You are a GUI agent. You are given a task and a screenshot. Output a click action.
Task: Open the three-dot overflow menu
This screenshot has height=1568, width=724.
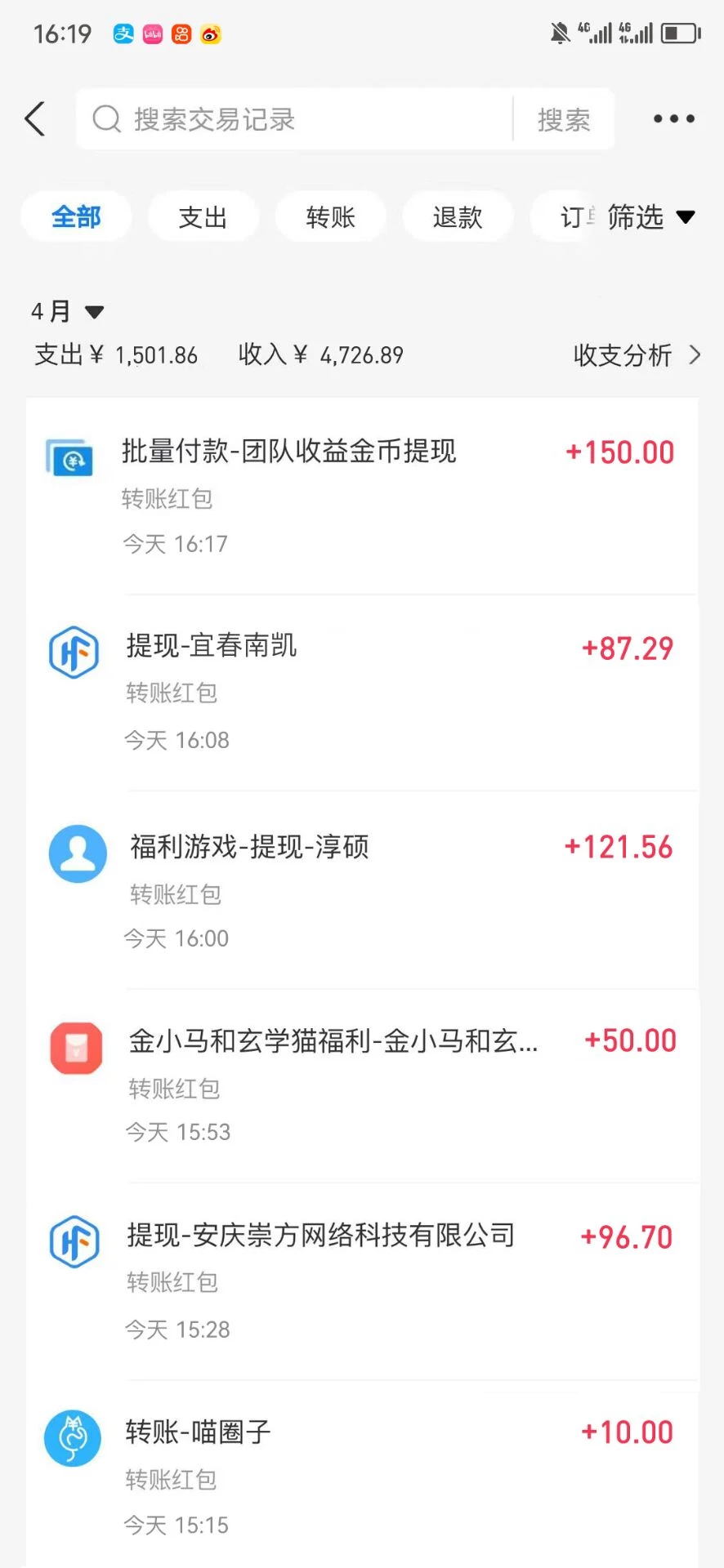[673, 119]
